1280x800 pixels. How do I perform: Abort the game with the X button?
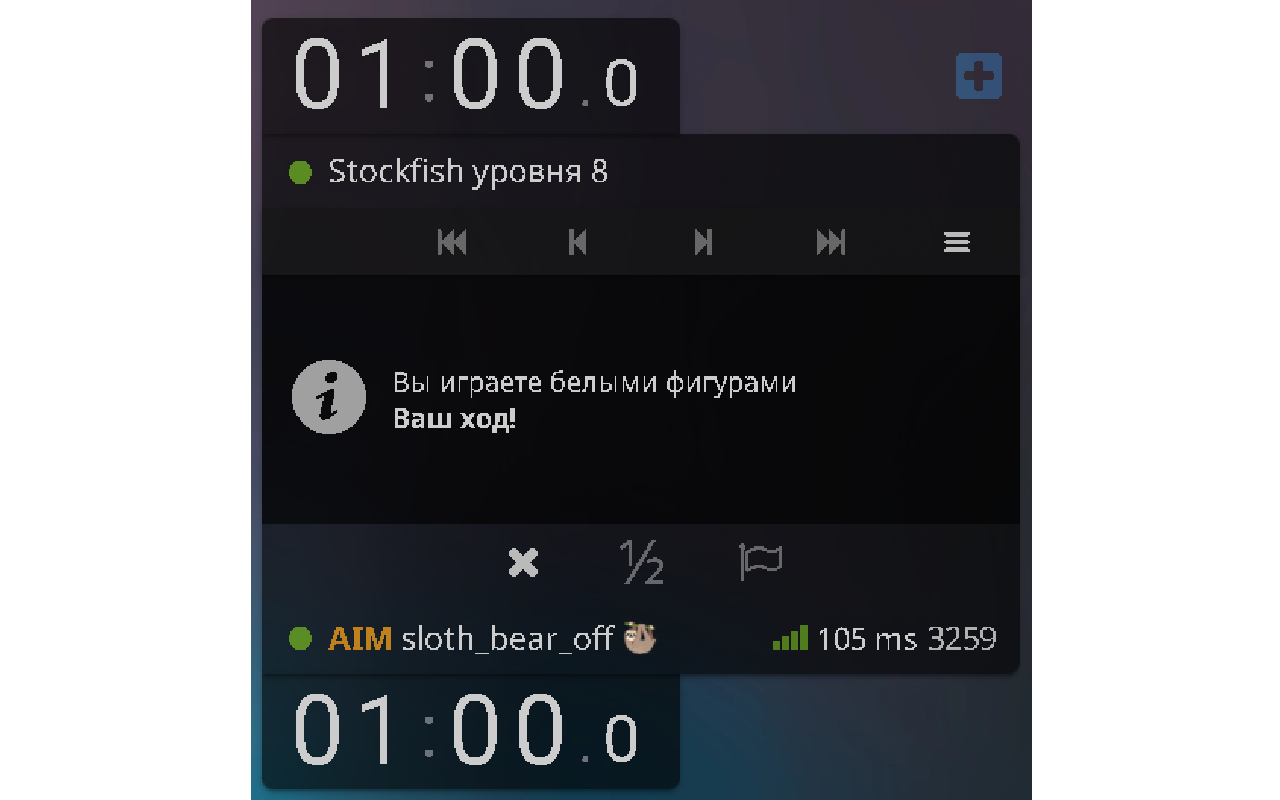point(523,564)
